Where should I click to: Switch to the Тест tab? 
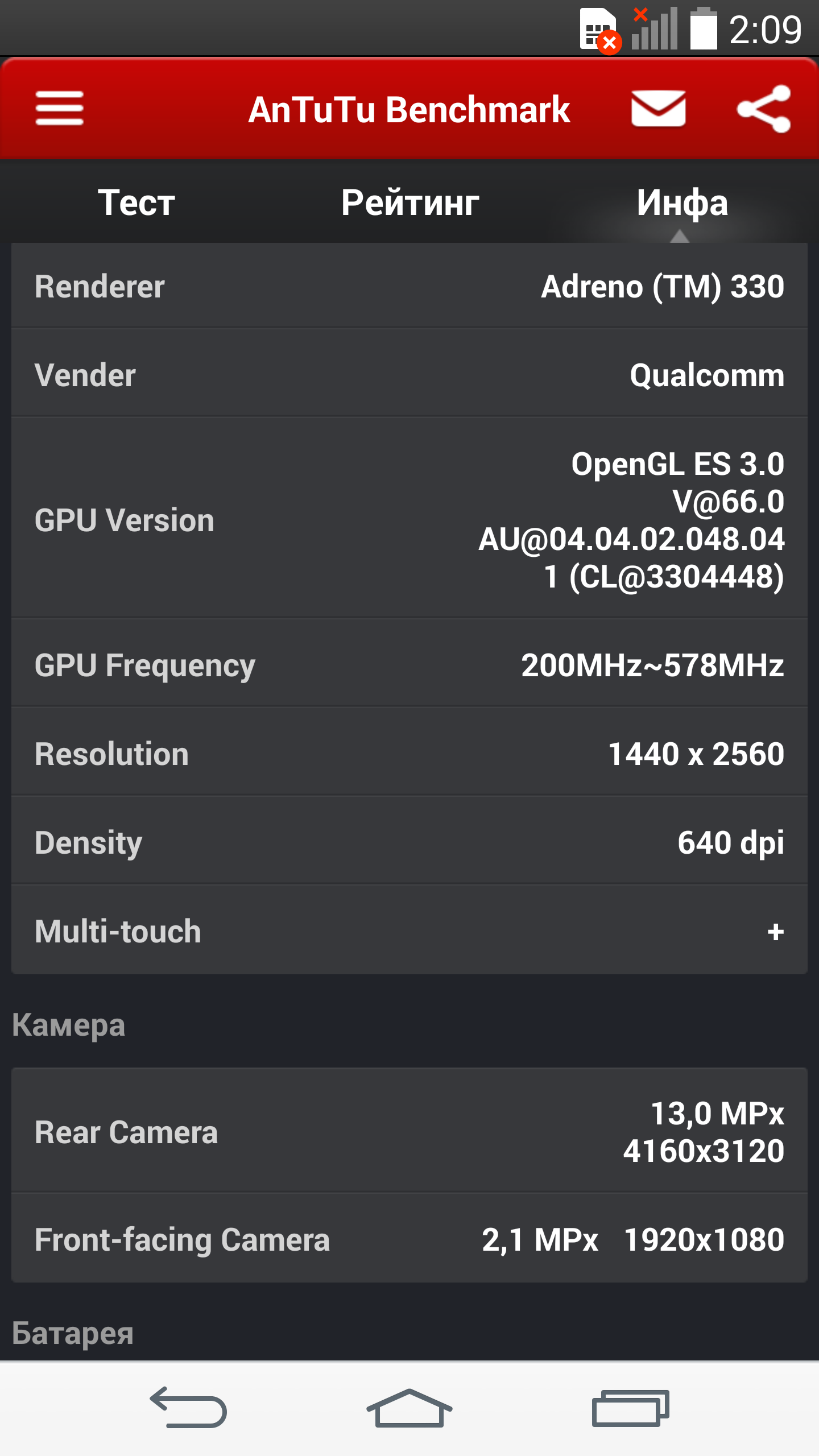coord(136,202)
